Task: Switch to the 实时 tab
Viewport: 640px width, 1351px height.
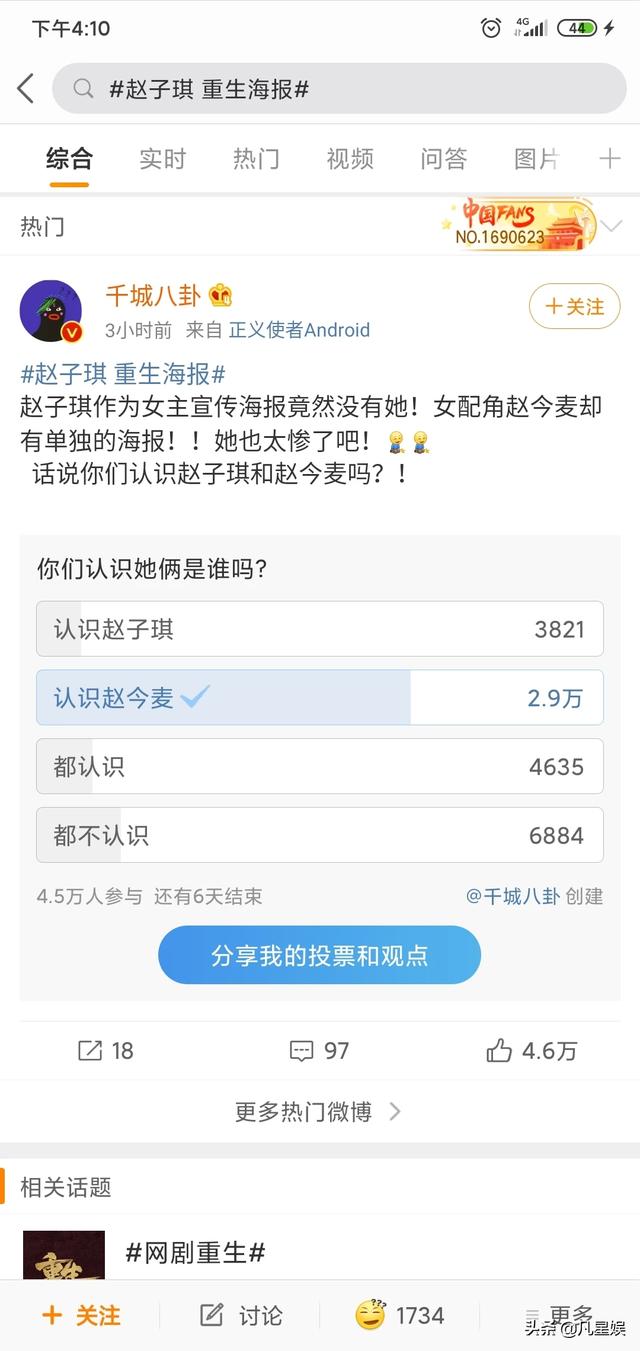Action: tap(162, 158)
